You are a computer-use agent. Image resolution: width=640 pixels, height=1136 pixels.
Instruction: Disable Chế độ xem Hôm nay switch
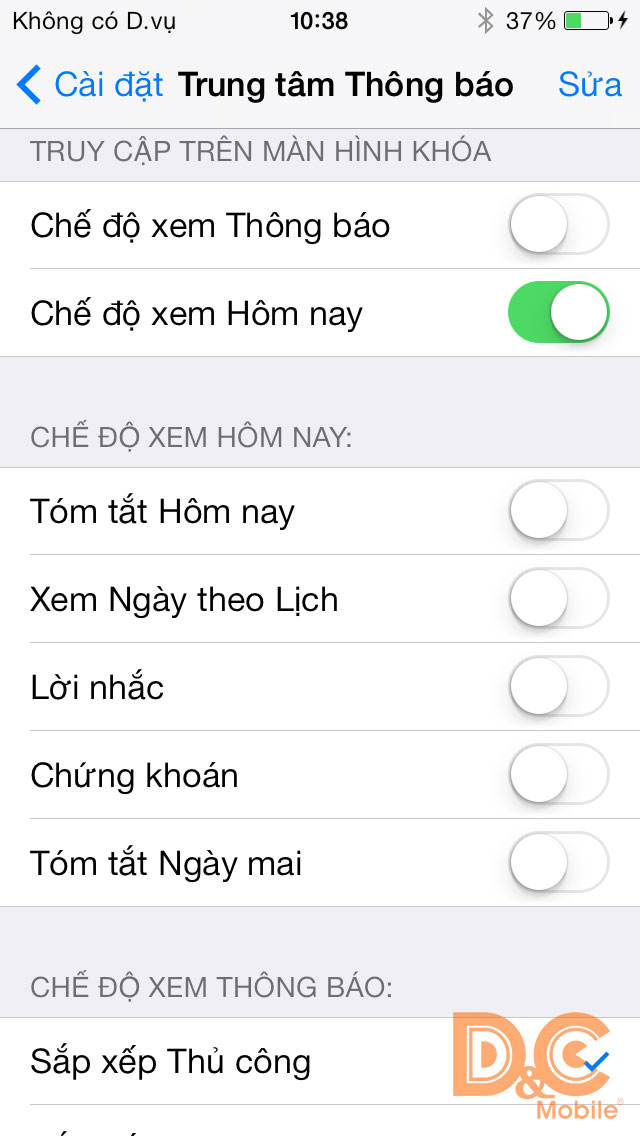558,313
